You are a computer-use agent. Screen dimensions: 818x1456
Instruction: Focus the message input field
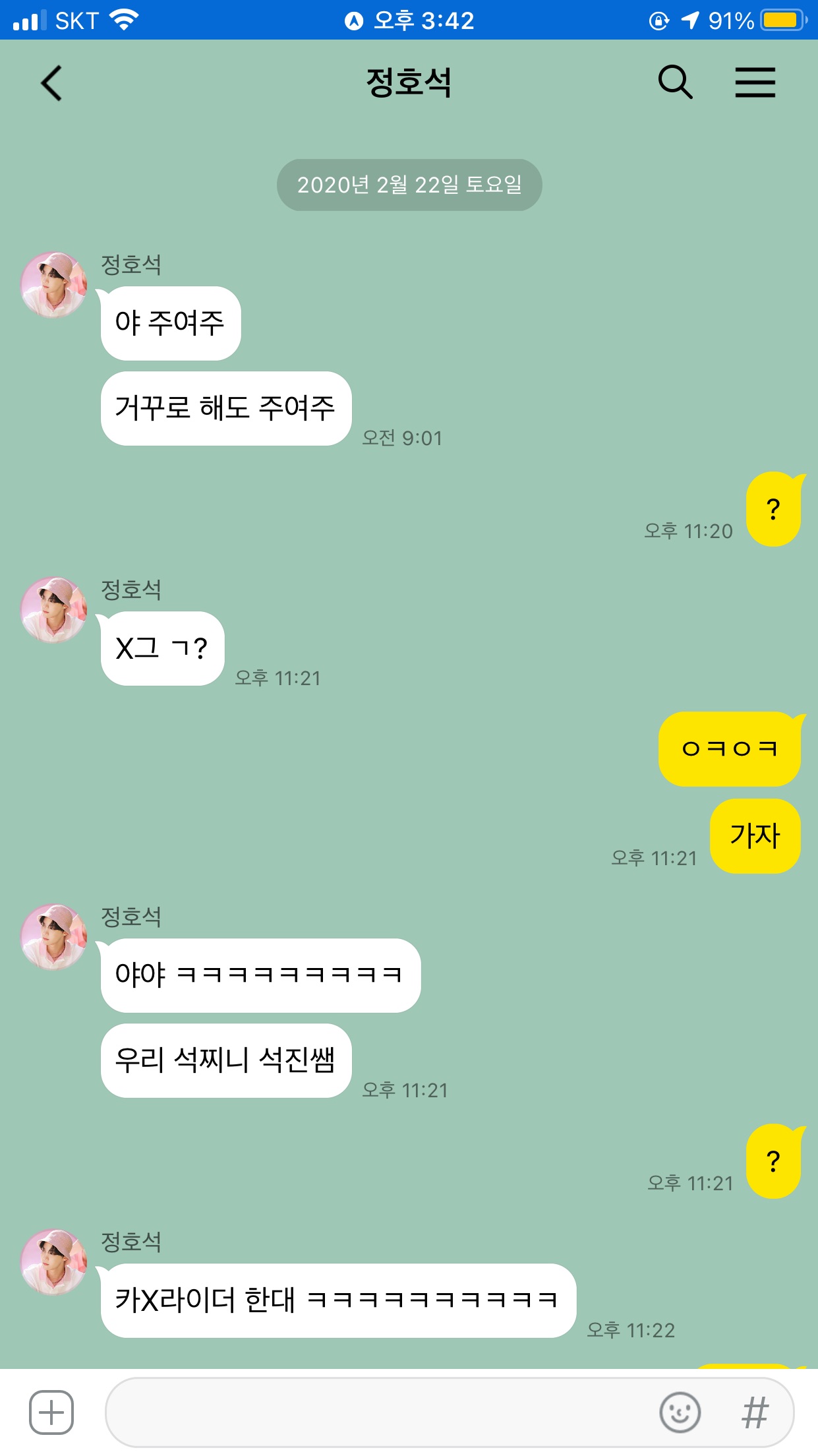[376, 1412]
